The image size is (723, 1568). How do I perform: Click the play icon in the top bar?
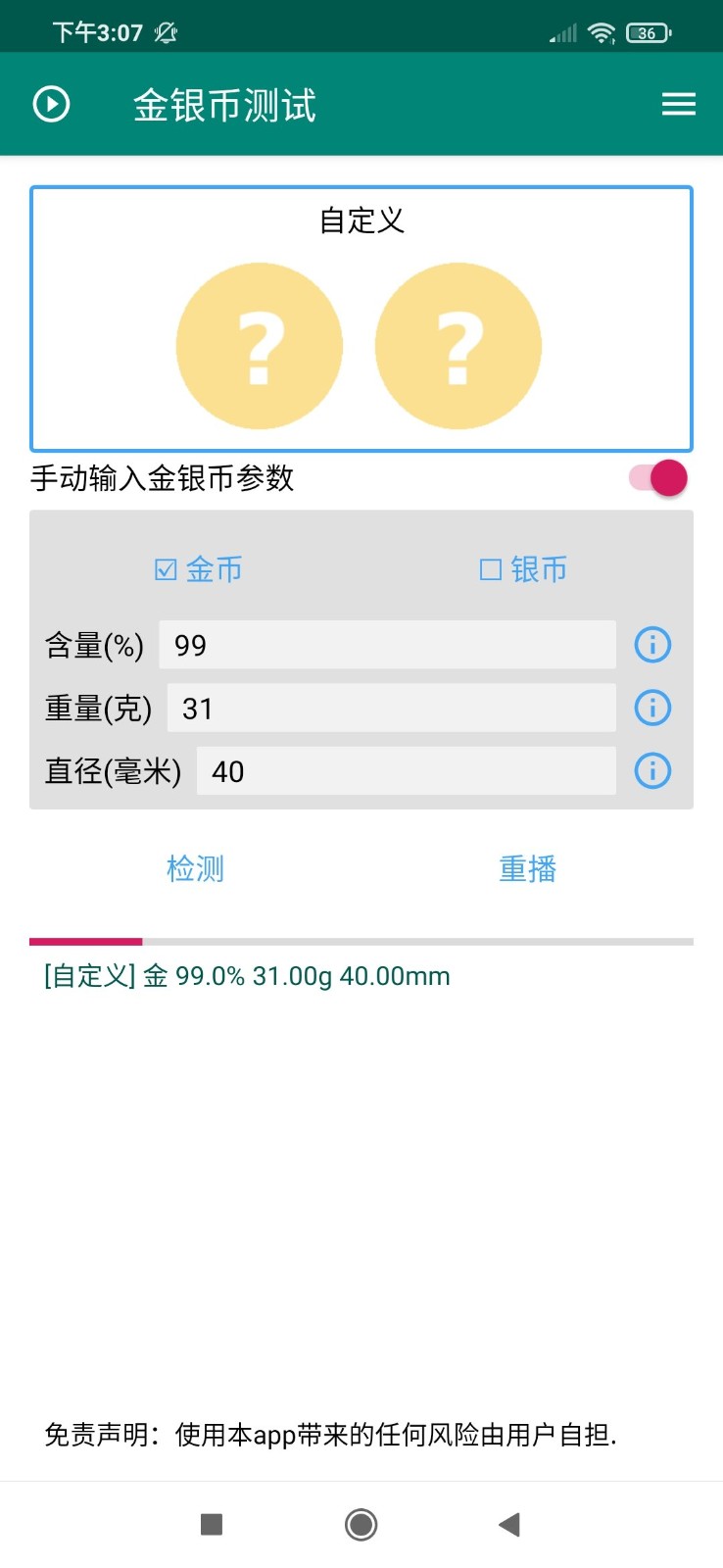[52, 104]
